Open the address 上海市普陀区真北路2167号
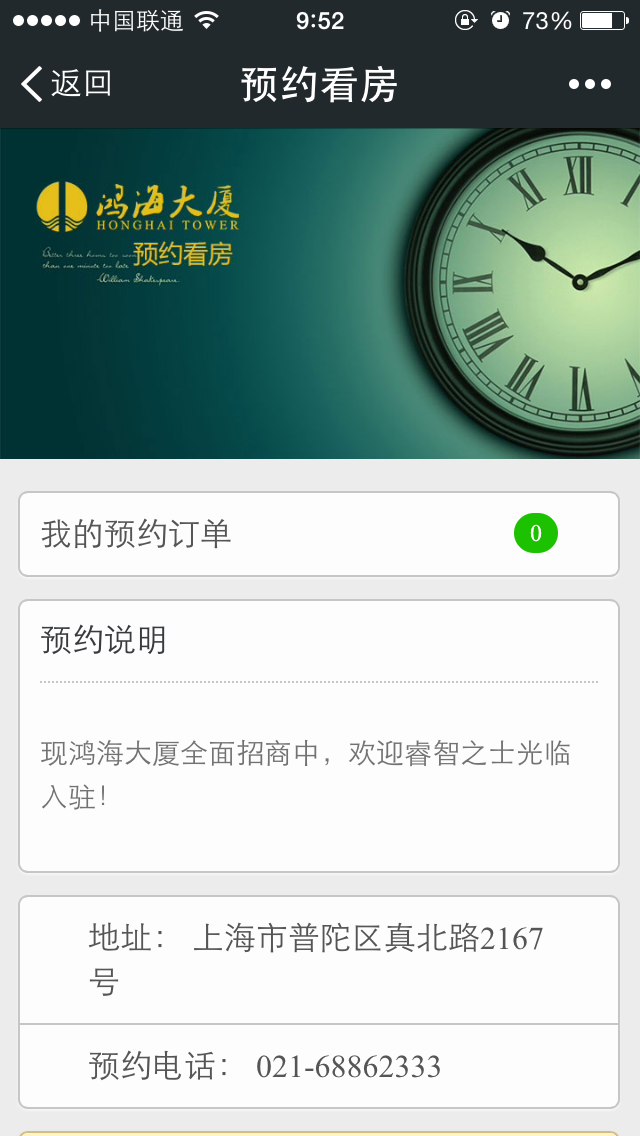 (x=318, y=960)
